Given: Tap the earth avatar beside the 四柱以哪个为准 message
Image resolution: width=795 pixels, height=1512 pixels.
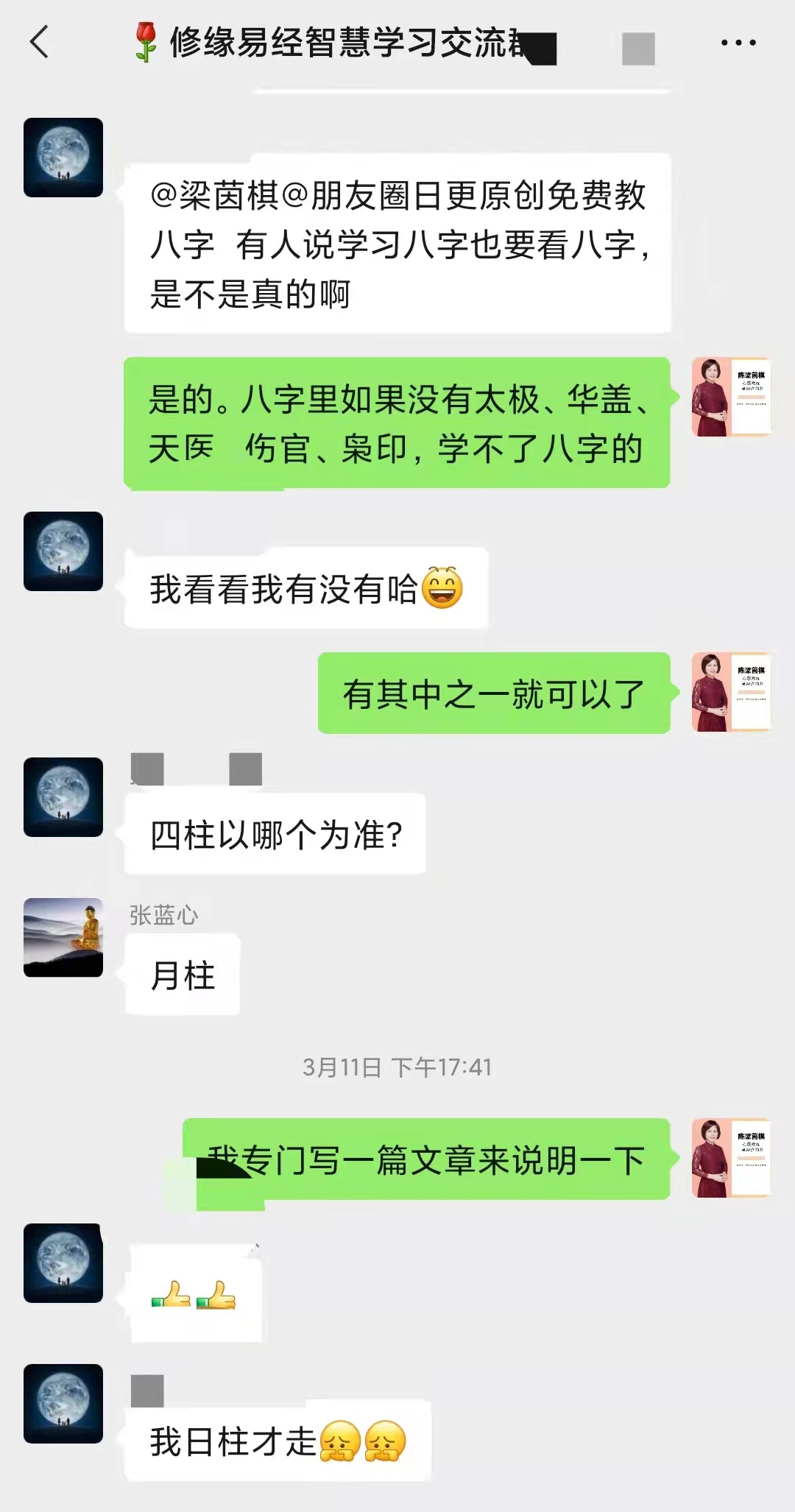Looking at the screenshot, I should [63, 796].
